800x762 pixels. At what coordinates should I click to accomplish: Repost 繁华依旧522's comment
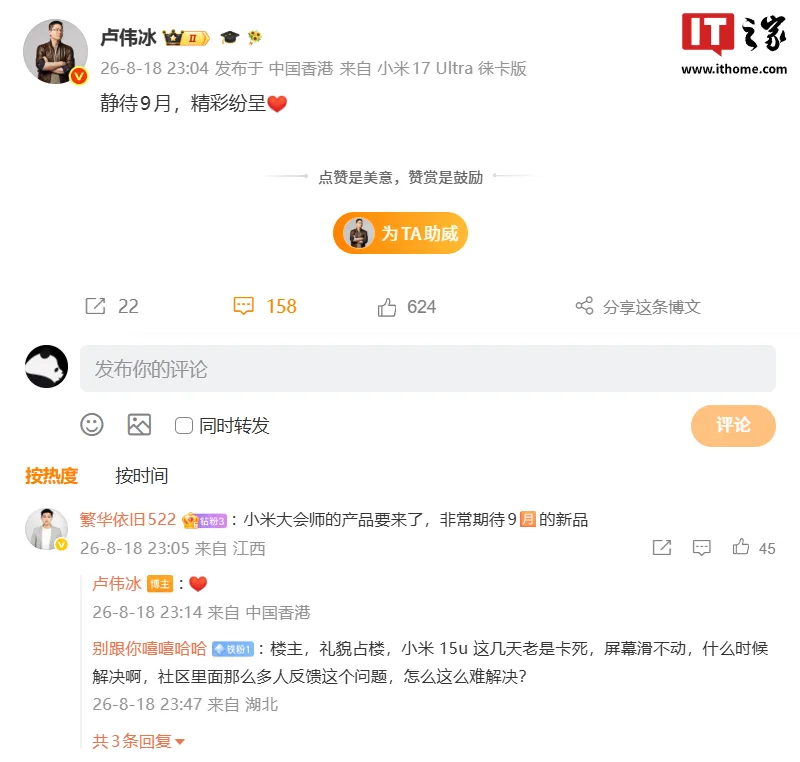(x=662, y=548)
